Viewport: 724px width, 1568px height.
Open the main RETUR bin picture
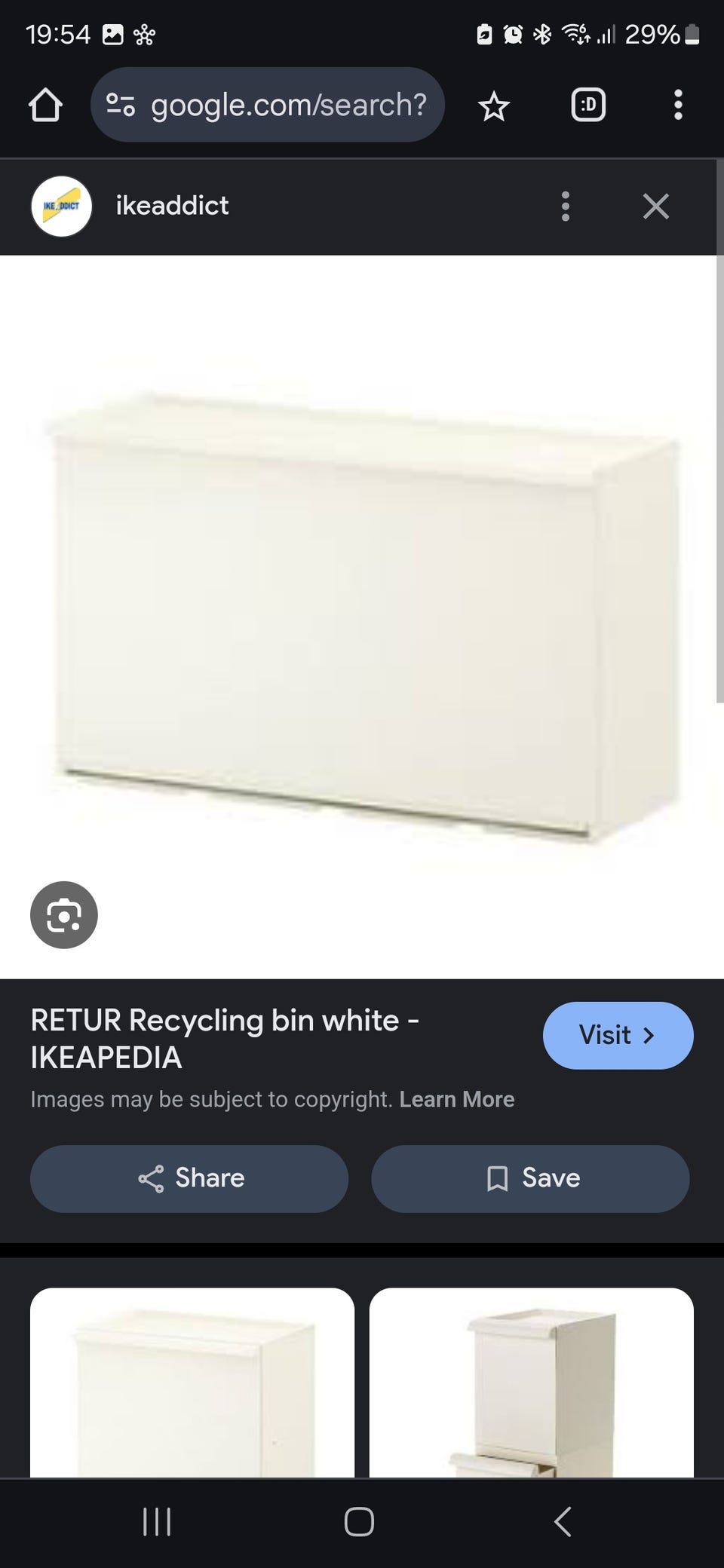(x=360, y=617)
